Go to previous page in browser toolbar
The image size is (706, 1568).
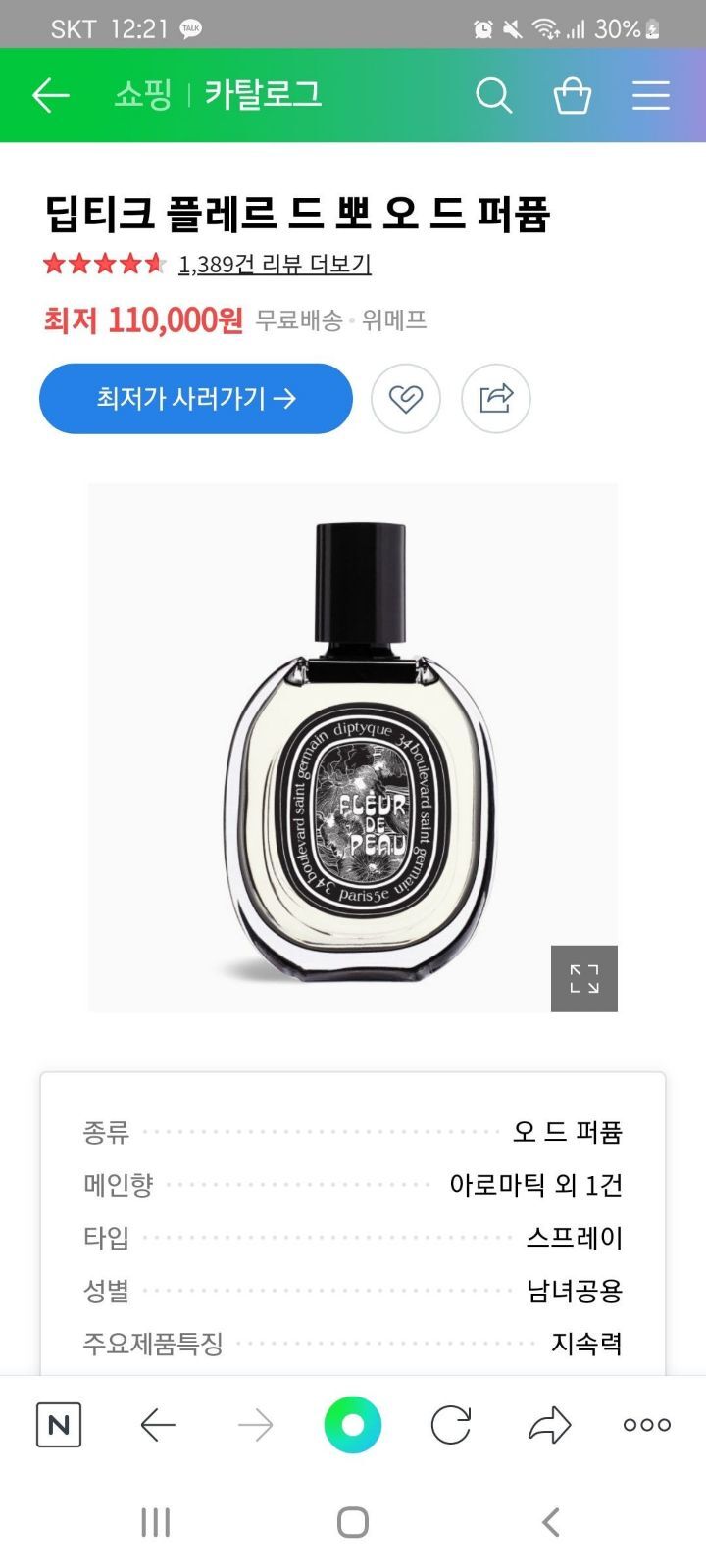point(157,1425)
